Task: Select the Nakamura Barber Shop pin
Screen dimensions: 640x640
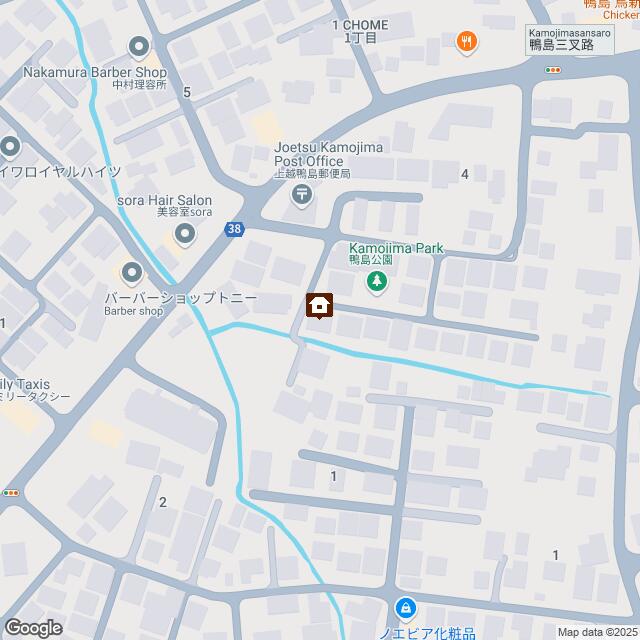Action: (x=138, y=46)
